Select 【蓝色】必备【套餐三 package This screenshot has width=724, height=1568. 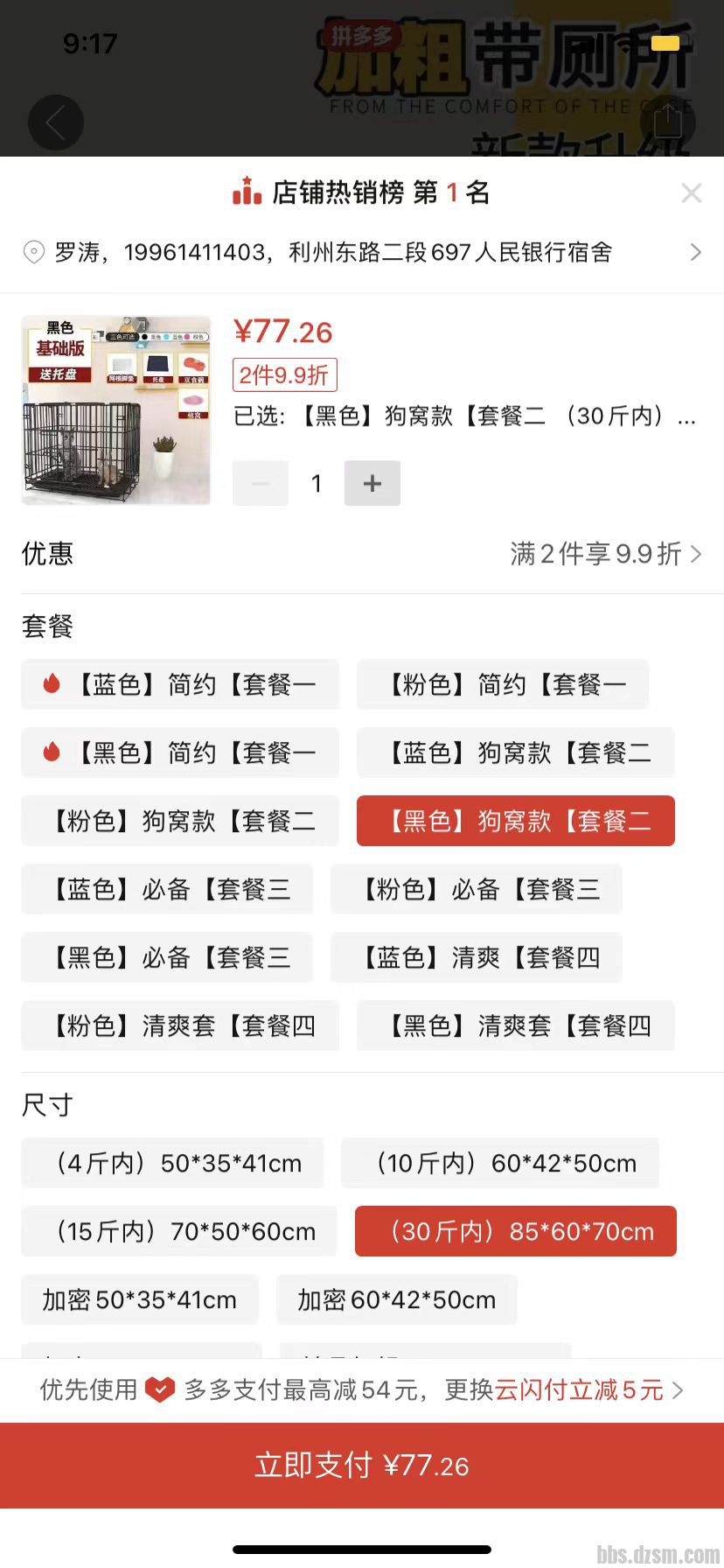(167, 889)
